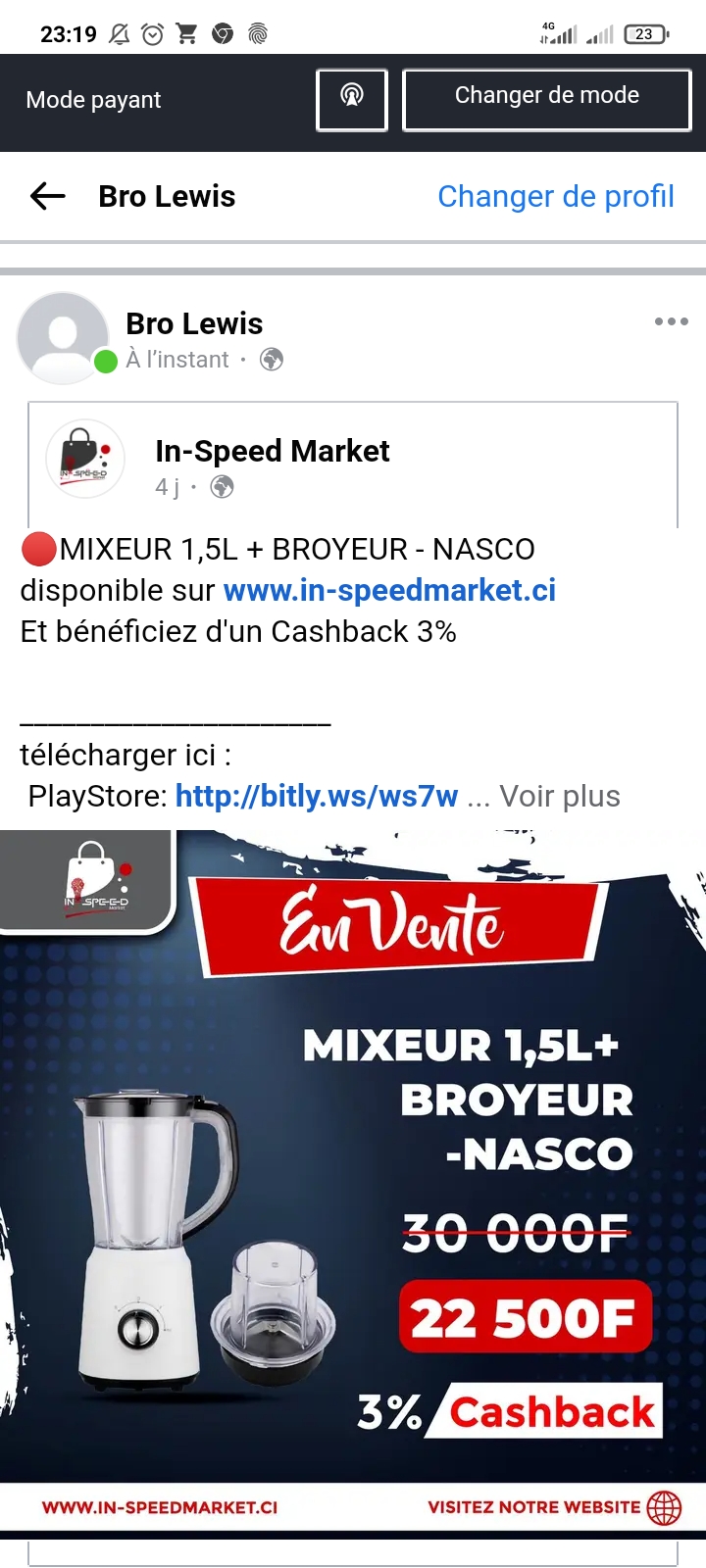Open the hotspot icon next to Mode payant
The height and width of the screenshot is (1568, 706).
click(352, 99)
